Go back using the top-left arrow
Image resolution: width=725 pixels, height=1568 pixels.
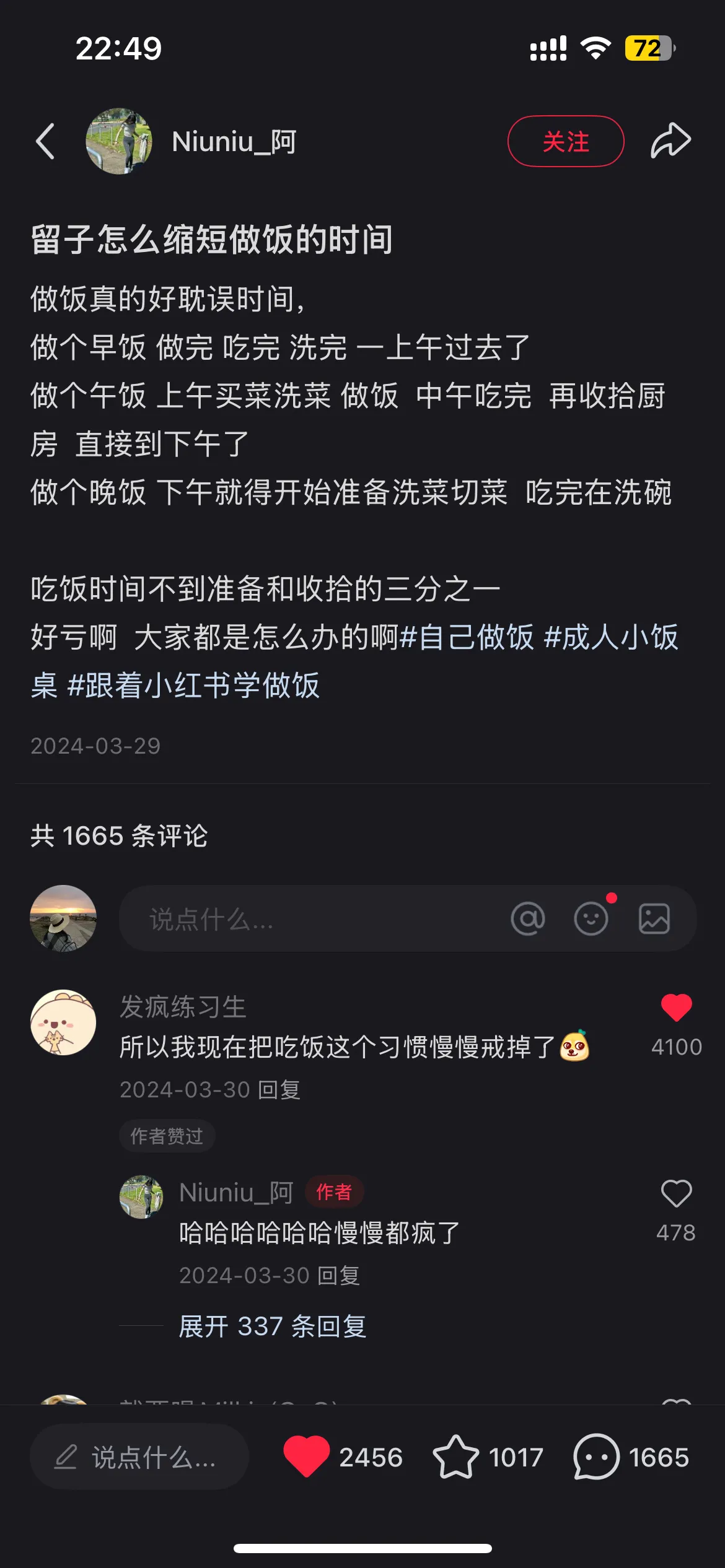pyautogui.click(x=45, y=141)
